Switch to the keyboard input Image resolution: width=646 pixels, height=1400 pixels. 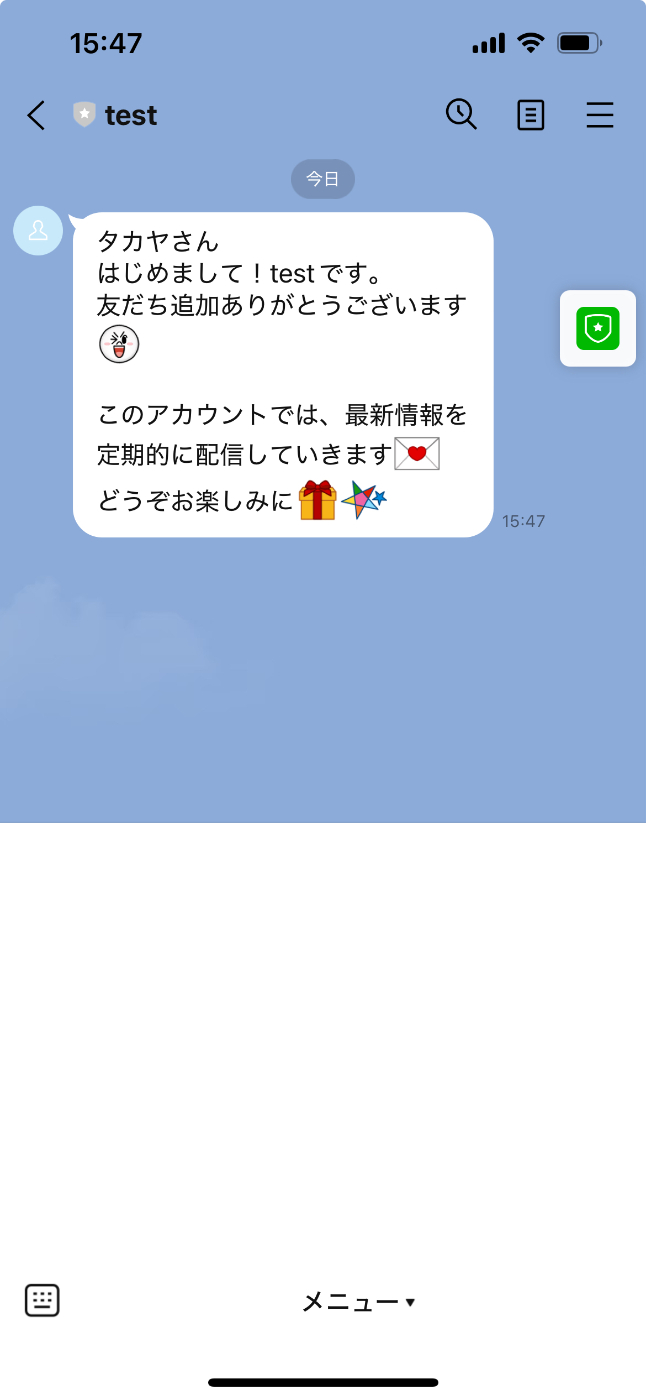[42, 1300]
